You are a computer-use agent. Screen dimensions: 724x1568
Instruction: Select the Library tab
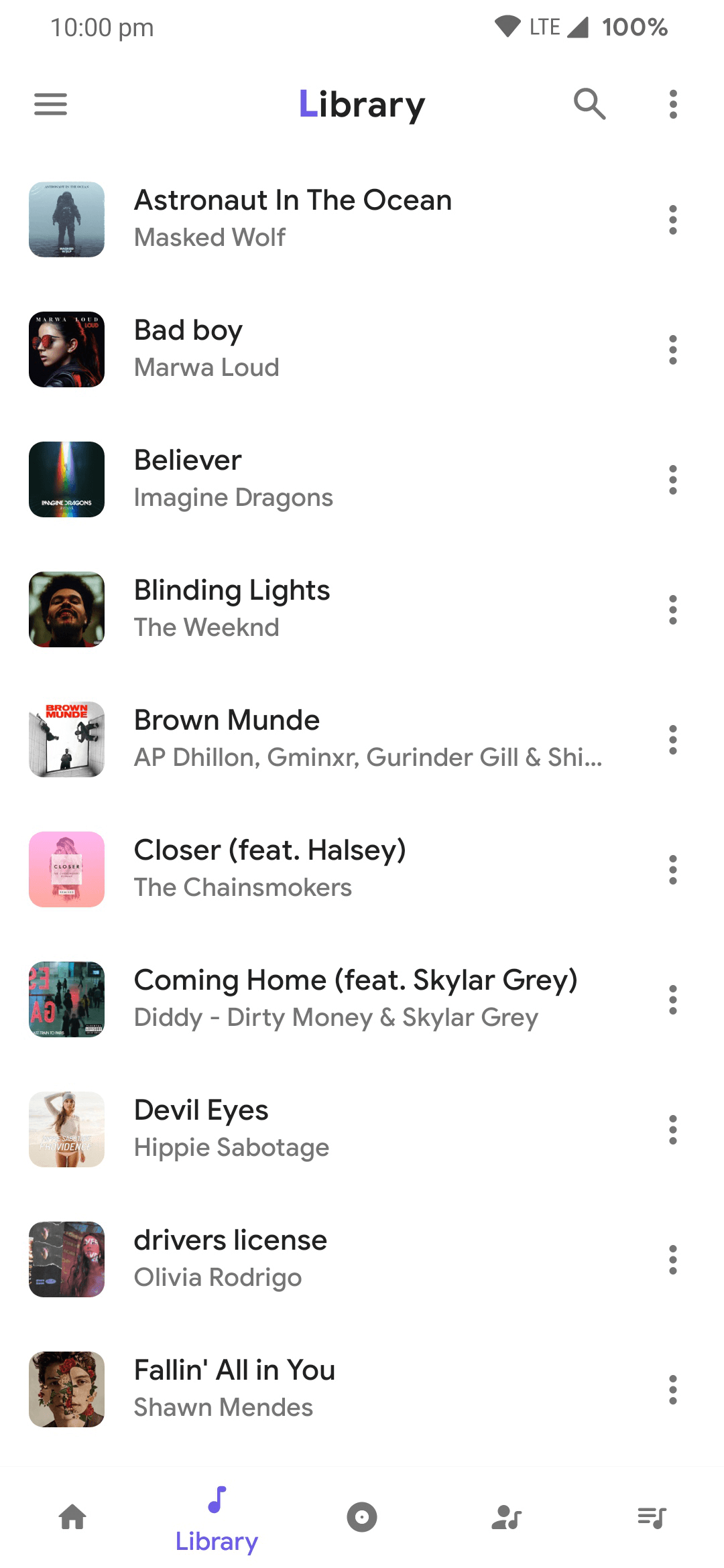tap(217, 1520)
